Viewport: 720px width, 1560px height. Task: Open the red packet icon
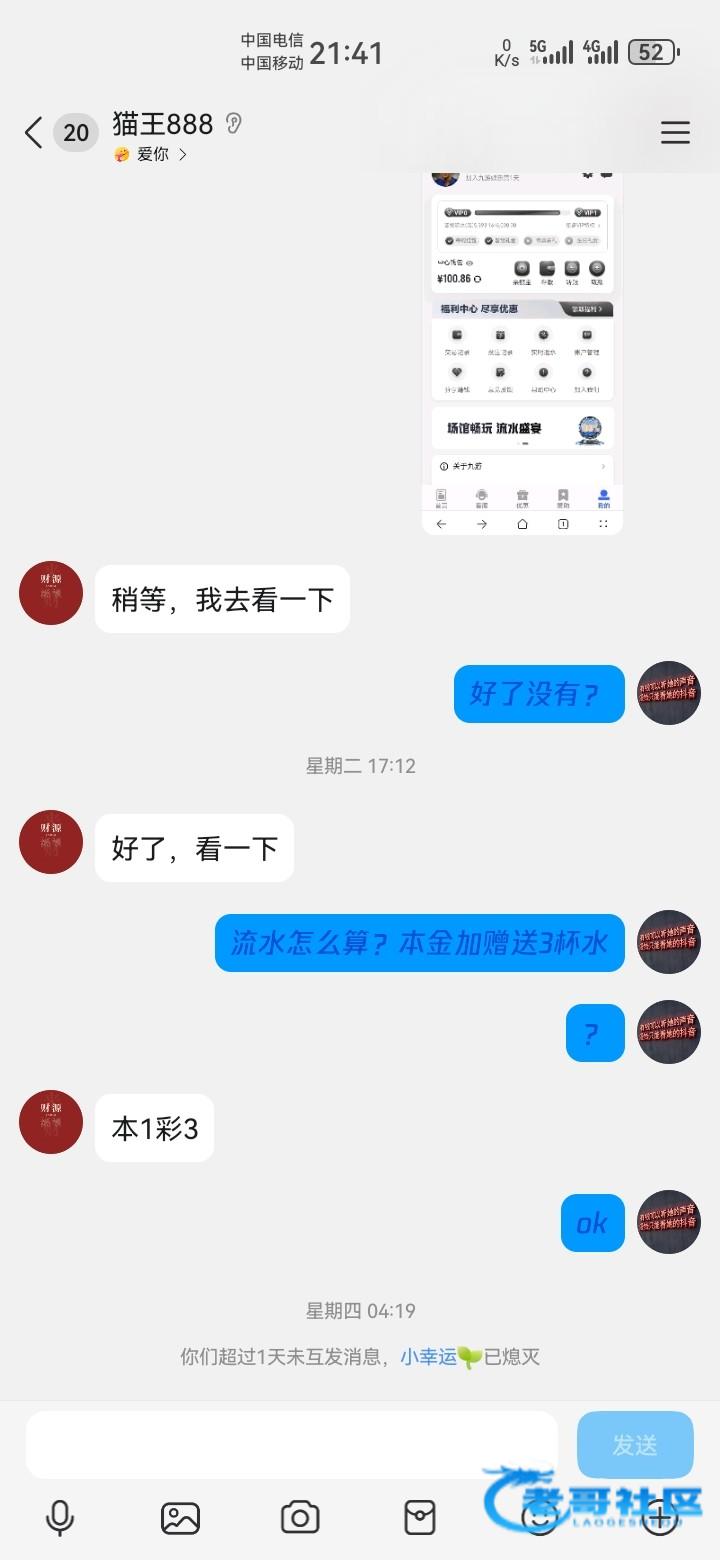[x=420, y=1518]
